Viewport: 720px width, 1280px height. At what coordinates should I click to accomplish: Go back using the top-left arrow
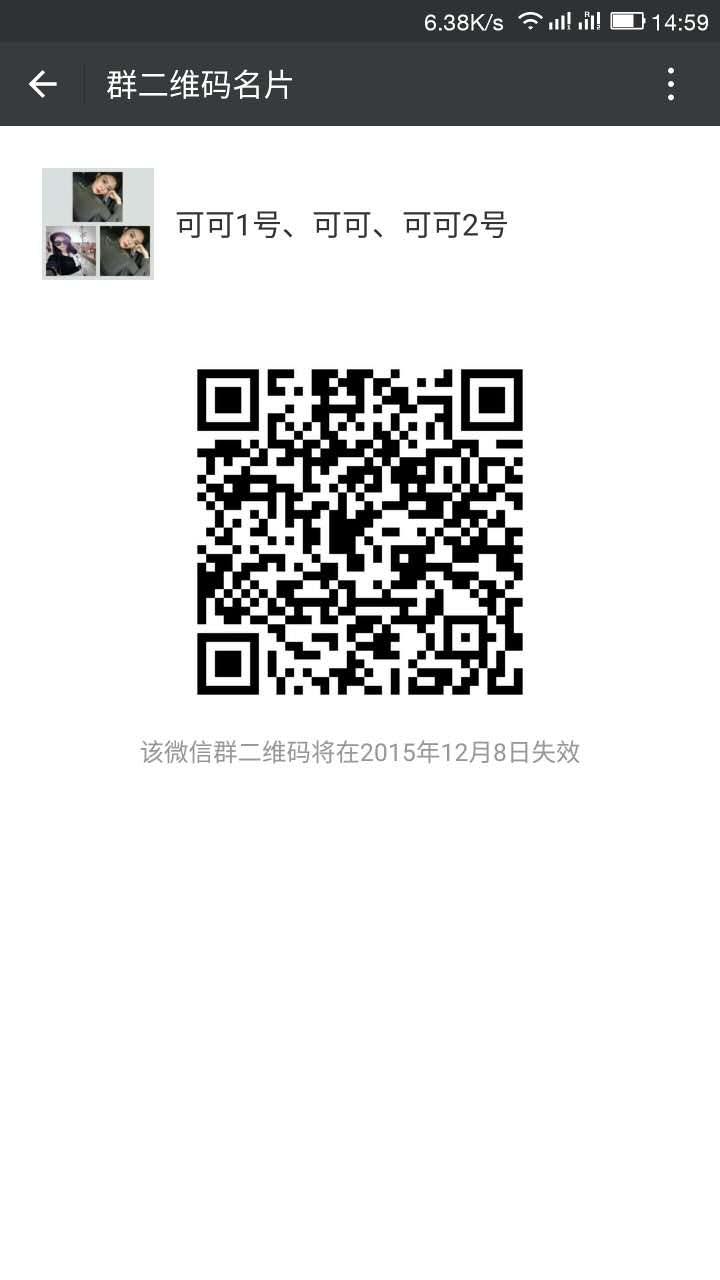tap(42, 85)
